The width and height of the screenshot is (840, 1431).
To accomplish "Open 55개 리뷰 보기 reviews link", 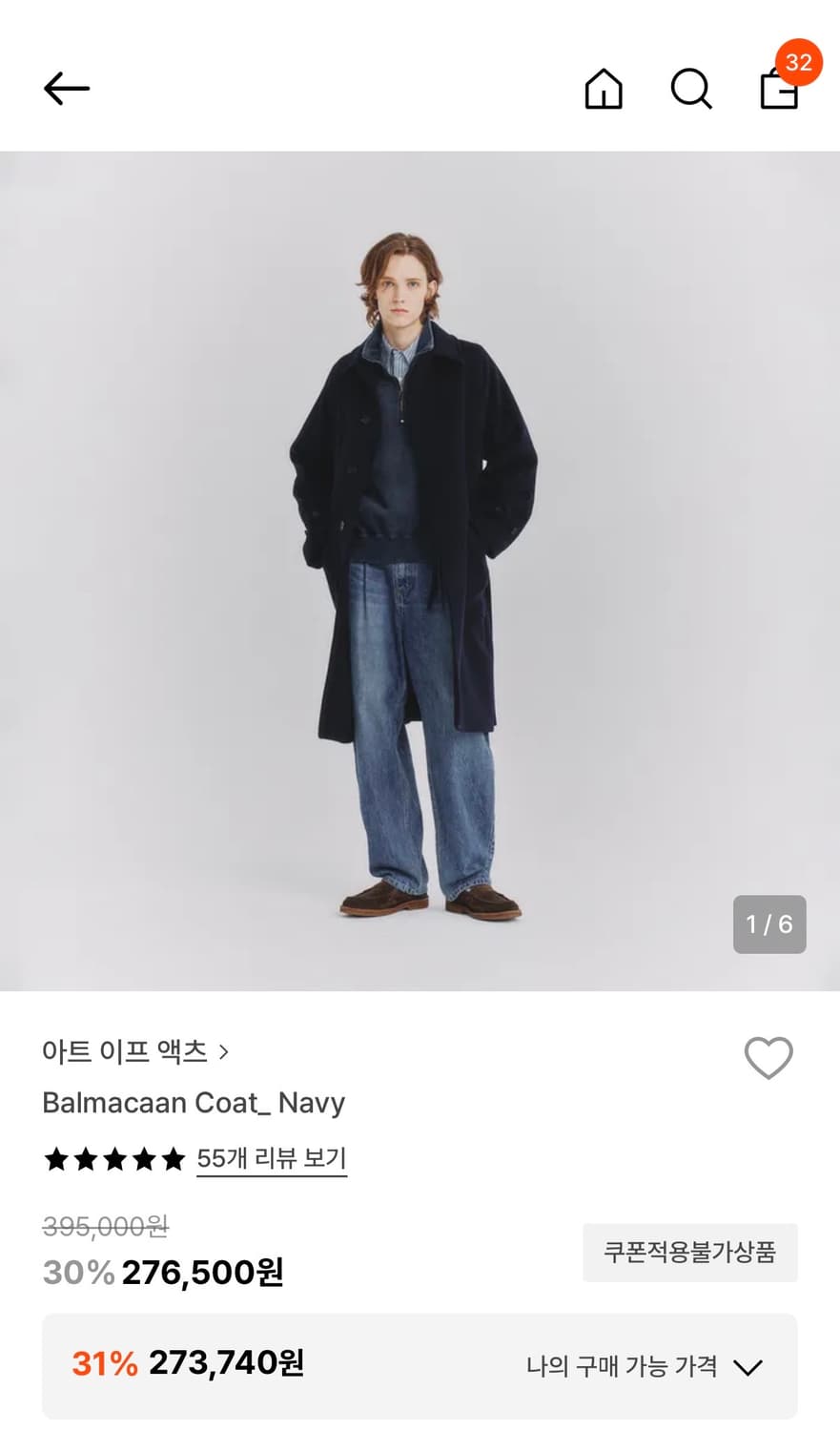I will pyautogui.click(x=271, y=1157).
